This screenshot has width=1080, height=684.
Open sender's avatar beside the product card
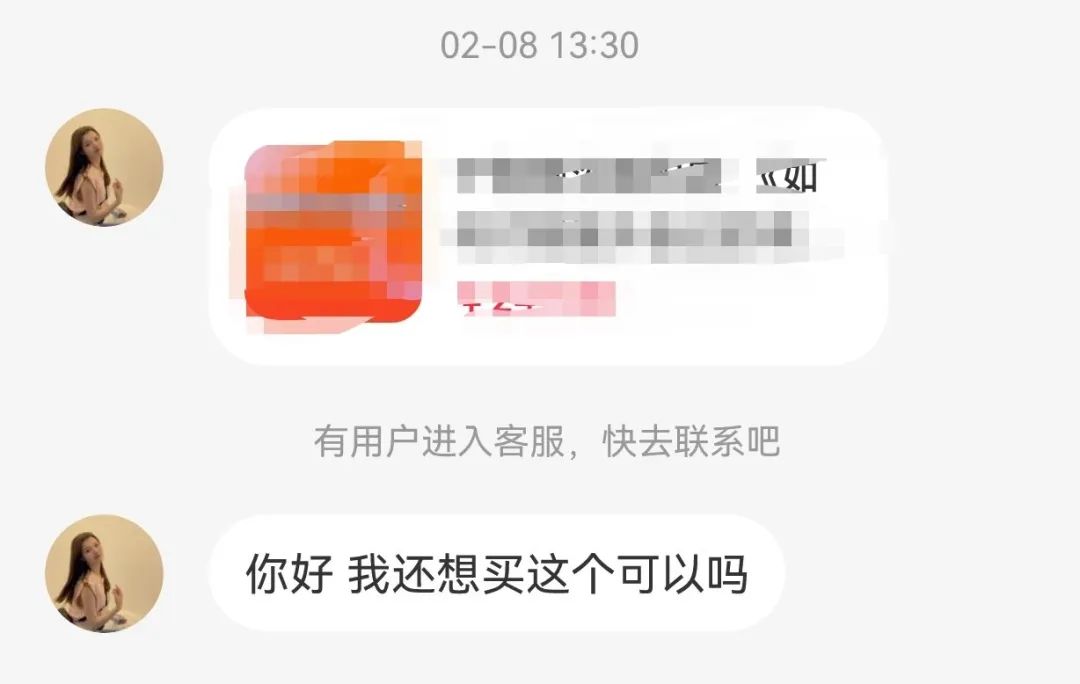pyautogui.click(x=104, y=167)
